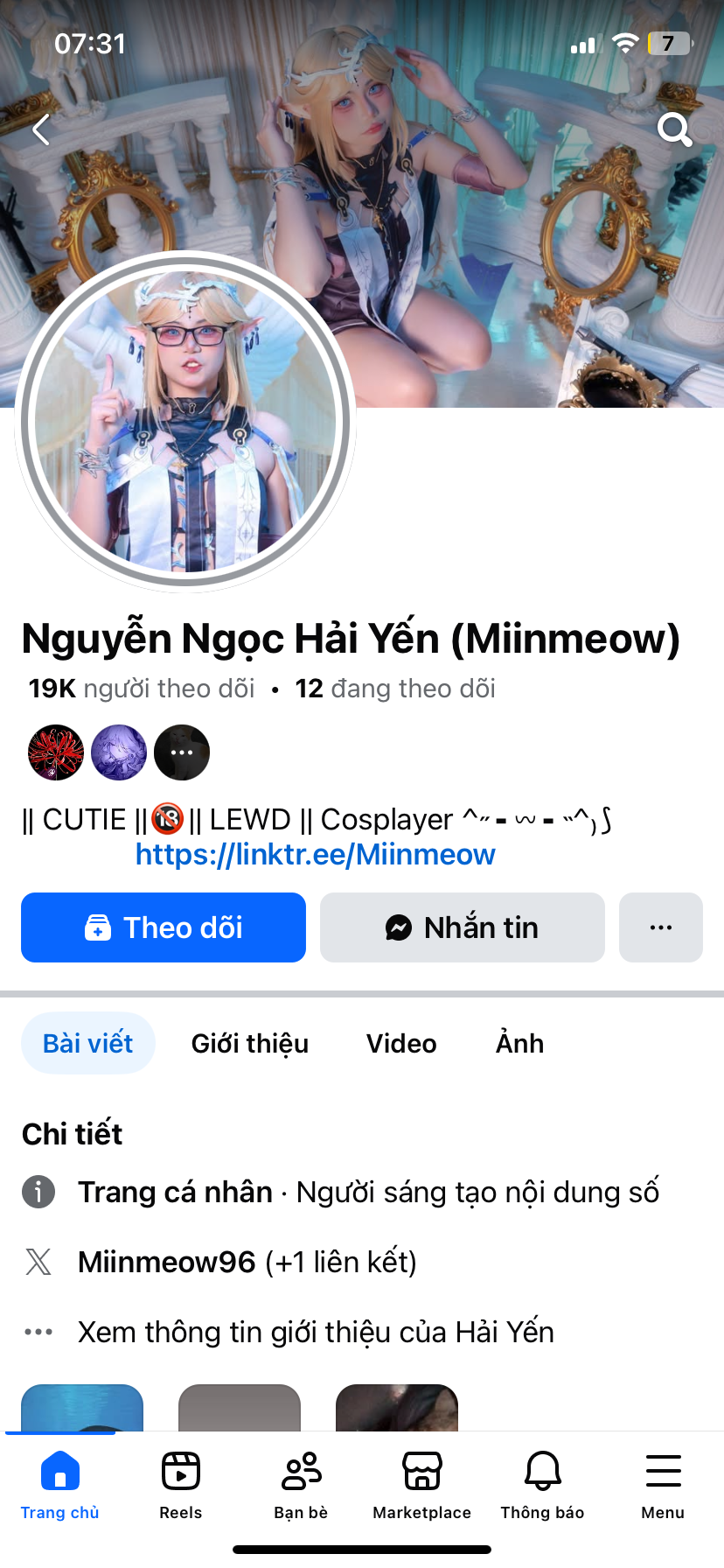Switch to the Giới thiệu tab
This screenshot has height=1568, width=724.
tap(250, 1043)
